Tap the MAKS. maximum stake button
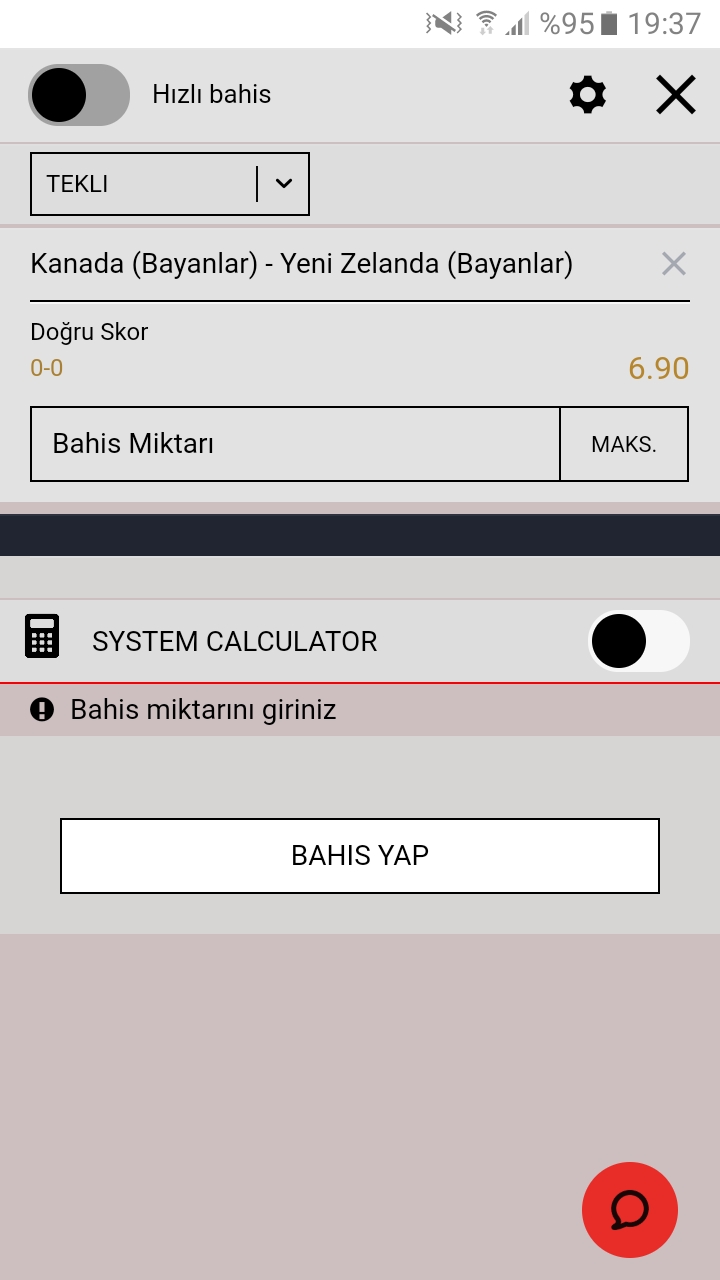This screenshot has height=1280, width=720. click(624, 444)
